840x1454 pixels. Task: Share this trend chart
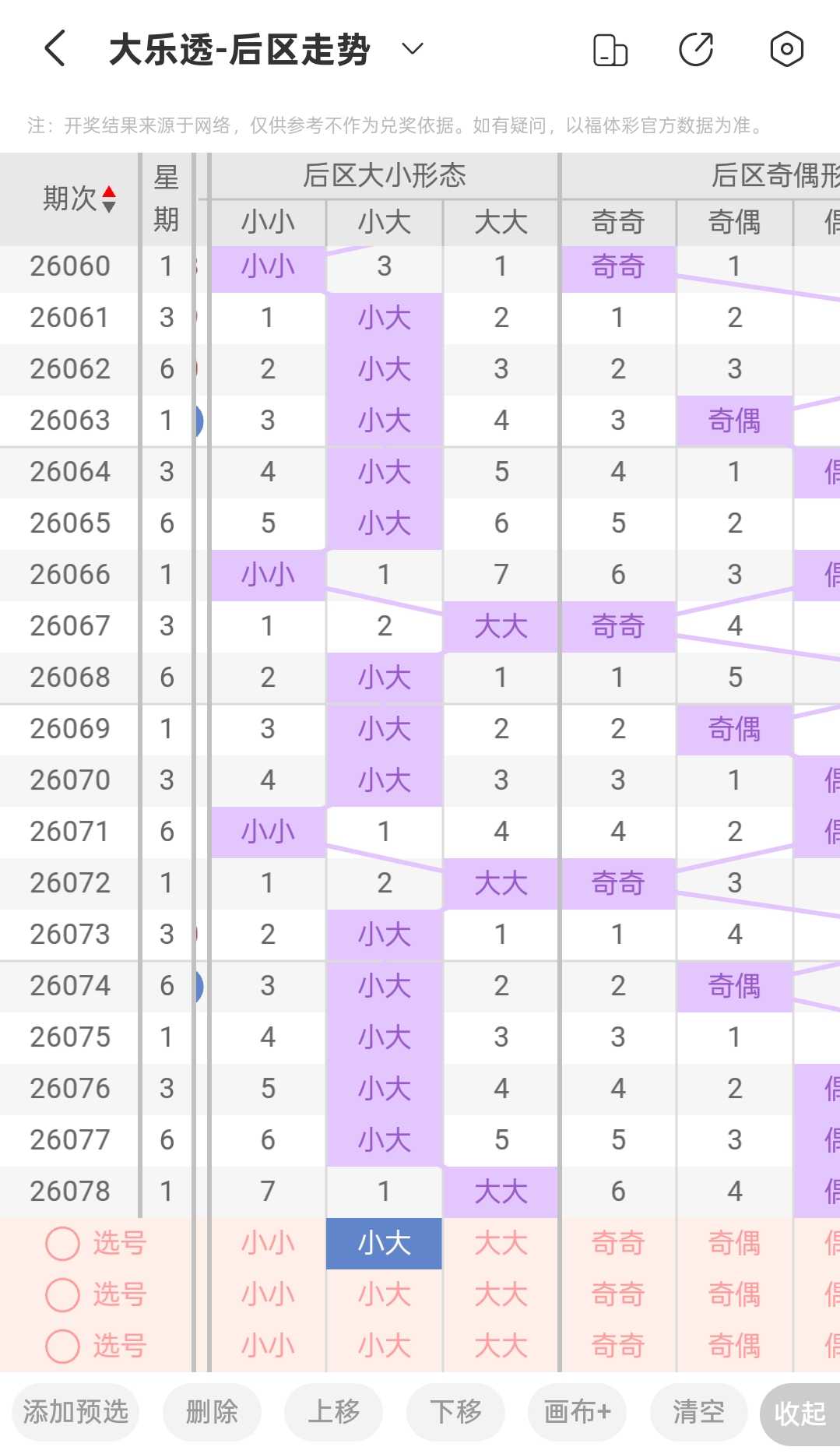tap(696, 50)
